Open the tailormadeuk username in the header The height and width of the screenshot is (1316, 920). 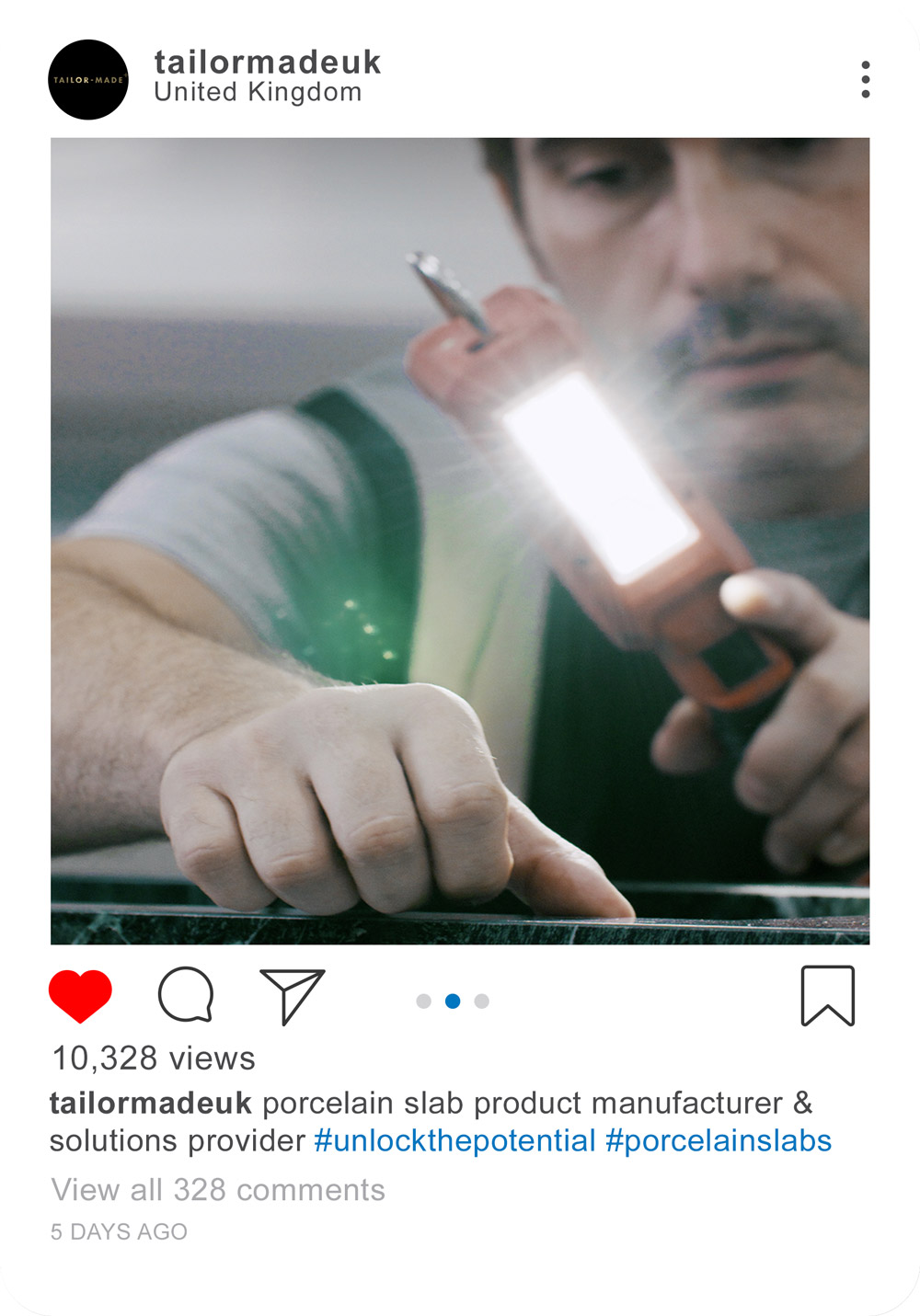pyautogui.click(x=267, y=62)
